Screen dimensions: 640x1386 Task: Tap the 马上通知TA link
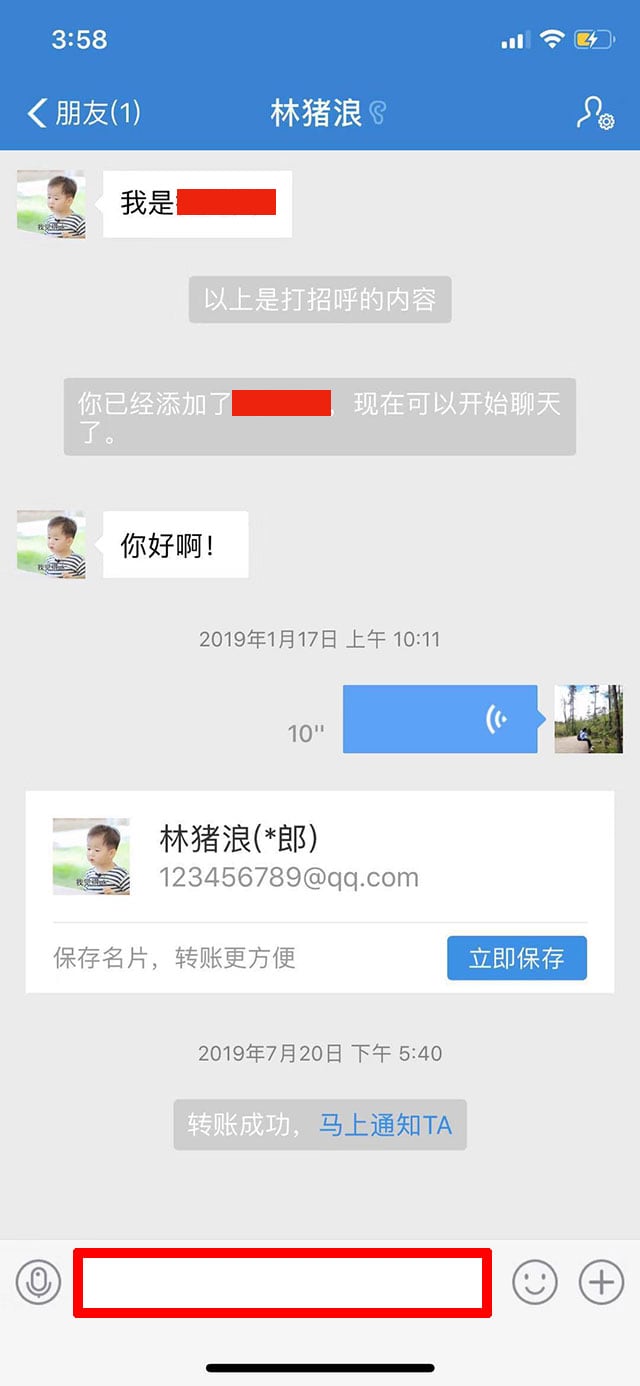(x=385, y=1125)
